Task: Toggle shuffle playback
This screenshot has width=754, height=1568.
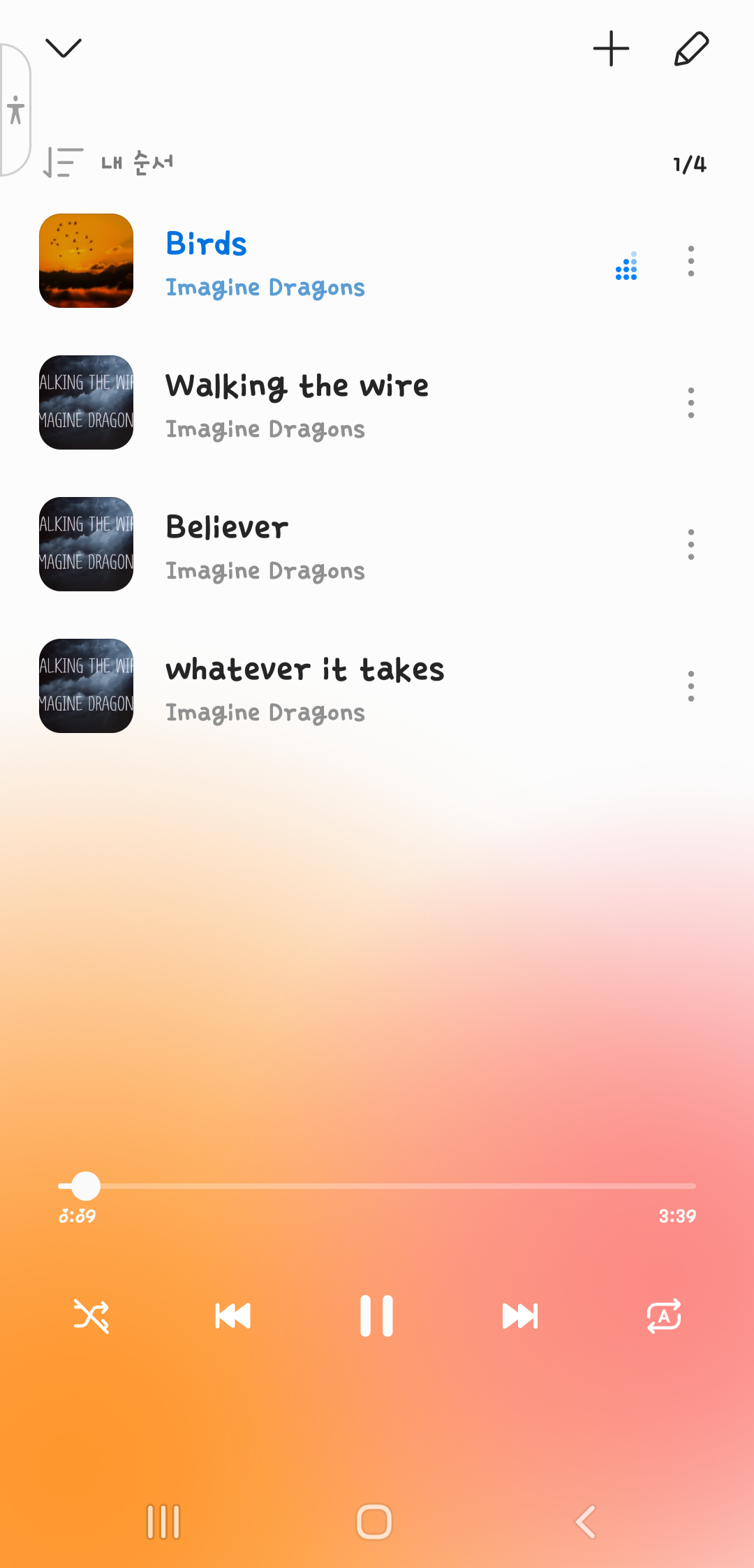Action: [x=91, y=1316]
